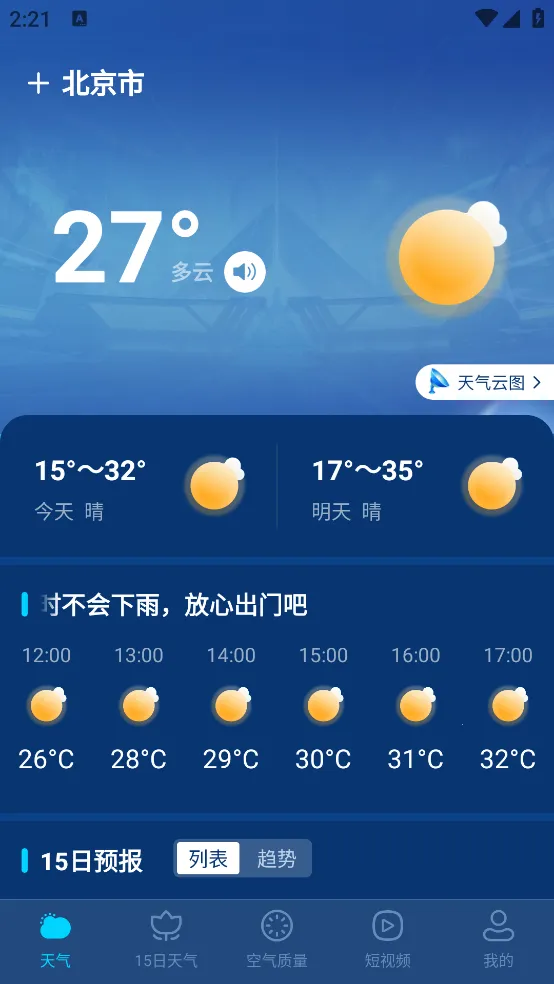Go to the 天气 tab
554x984 pixels.
coord(55,940)
